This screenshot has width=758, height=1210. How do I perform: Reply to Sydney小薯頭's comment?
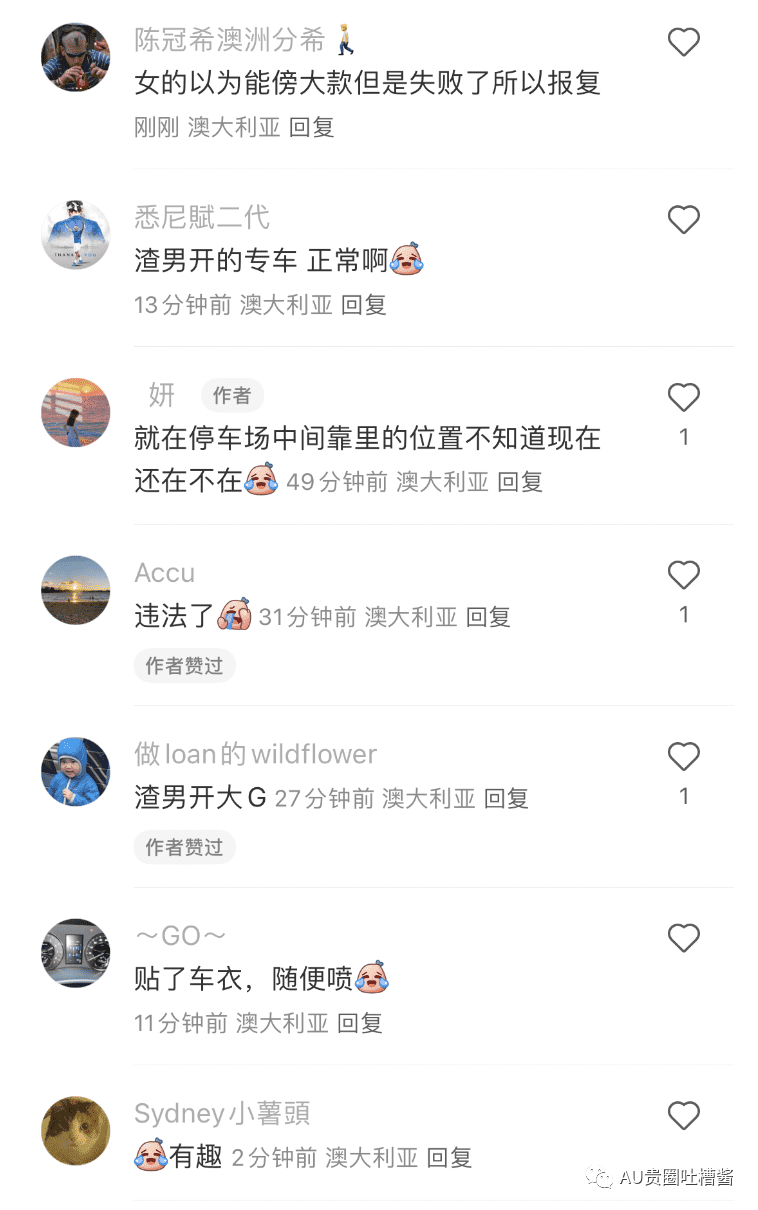(x=449, y=1158)
